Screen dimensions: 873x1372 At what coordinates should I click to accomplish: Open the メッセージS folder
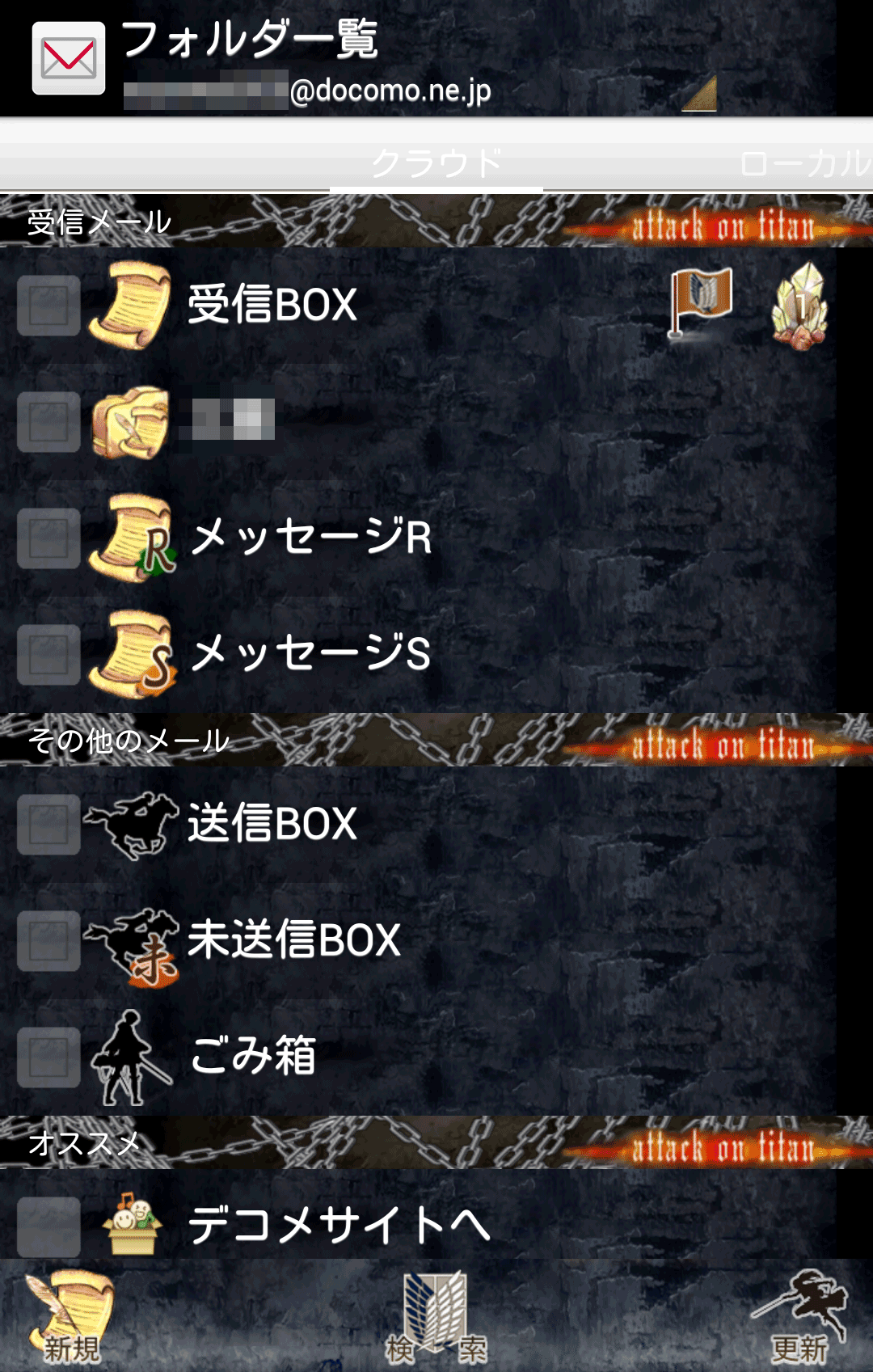coord(311,653)
